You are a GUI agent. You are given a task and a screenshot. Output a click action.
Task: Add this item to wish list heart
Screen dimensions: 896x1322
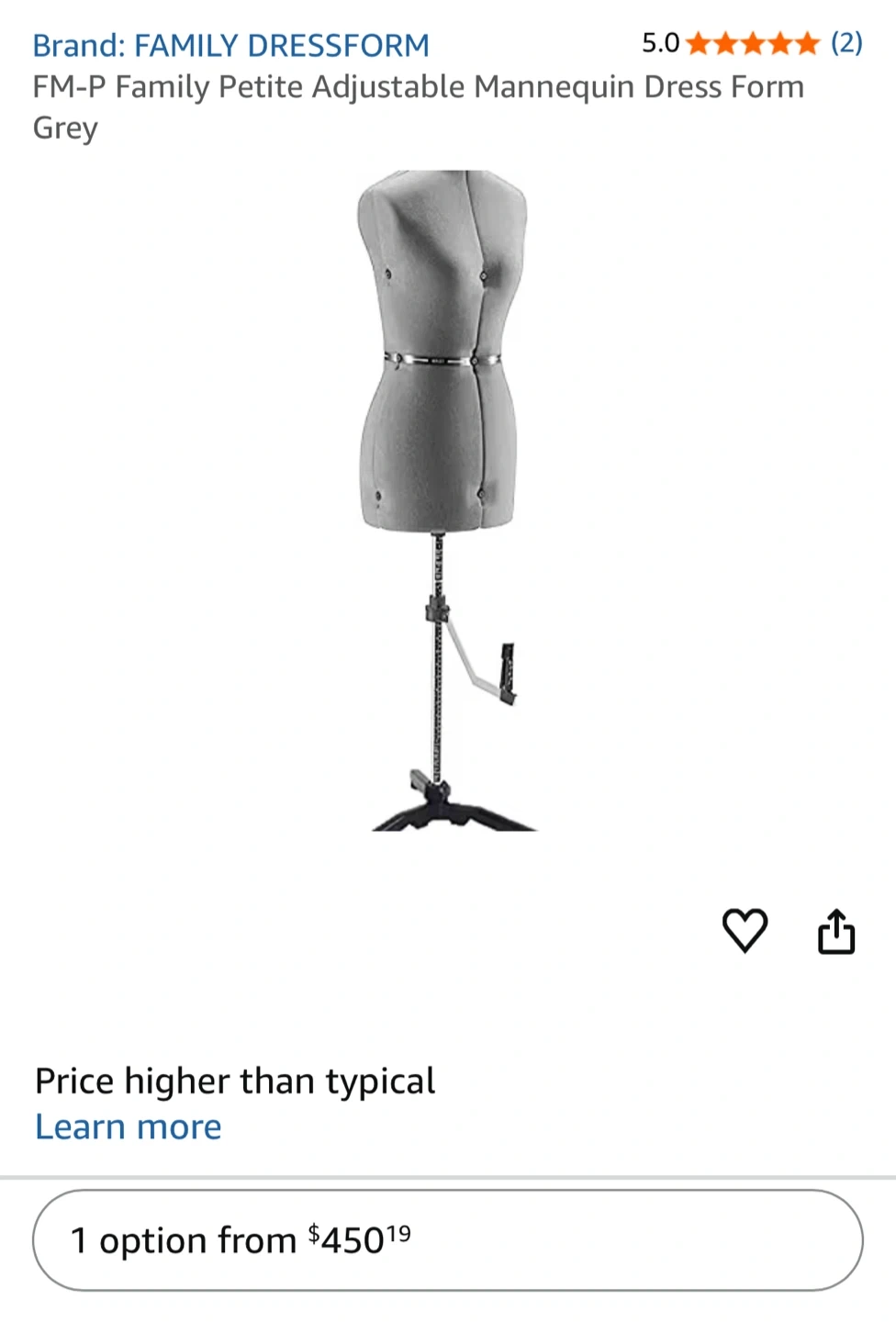pyautogui.click(x=745, y=931)
